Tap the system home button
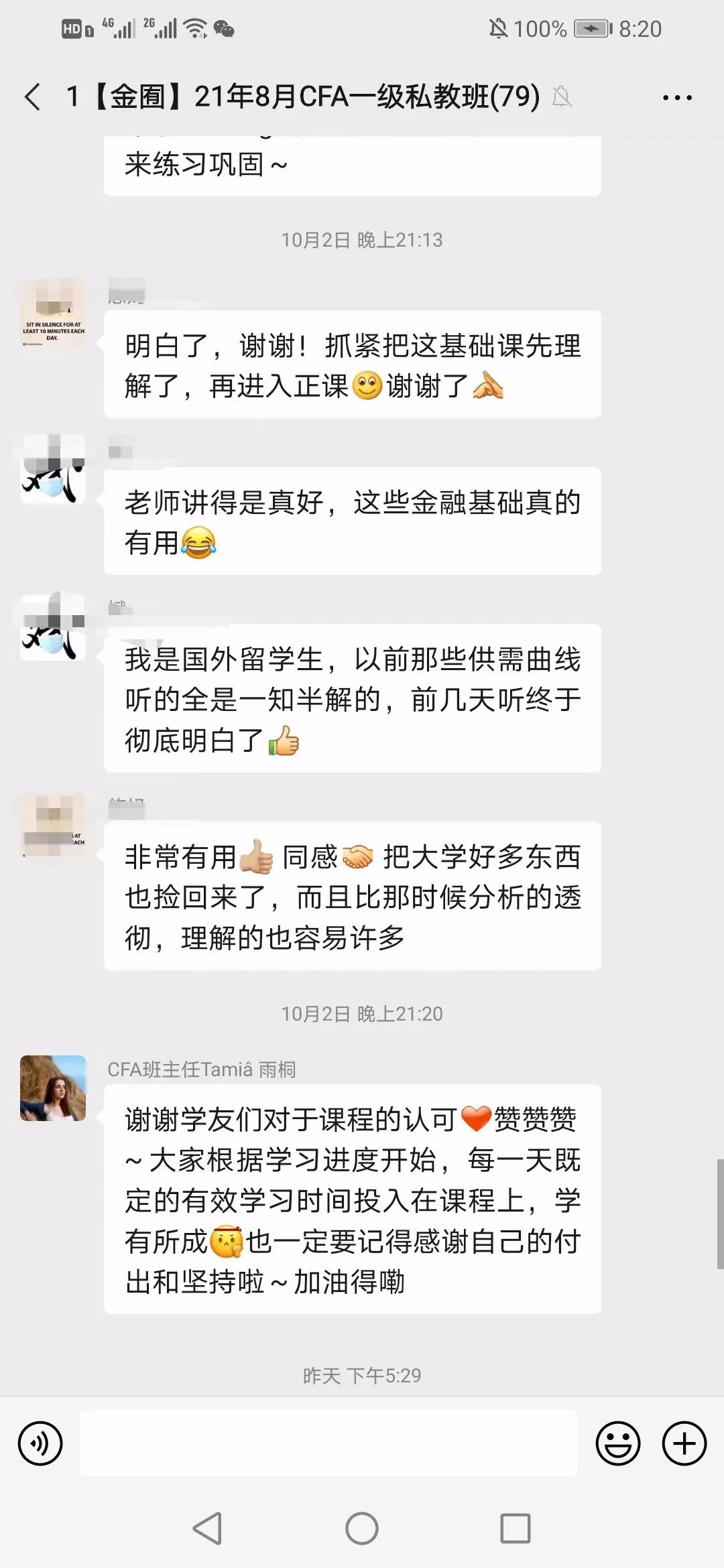Image resolution: width=724 pixels, height=1568 pixels. coord(362,1528)
